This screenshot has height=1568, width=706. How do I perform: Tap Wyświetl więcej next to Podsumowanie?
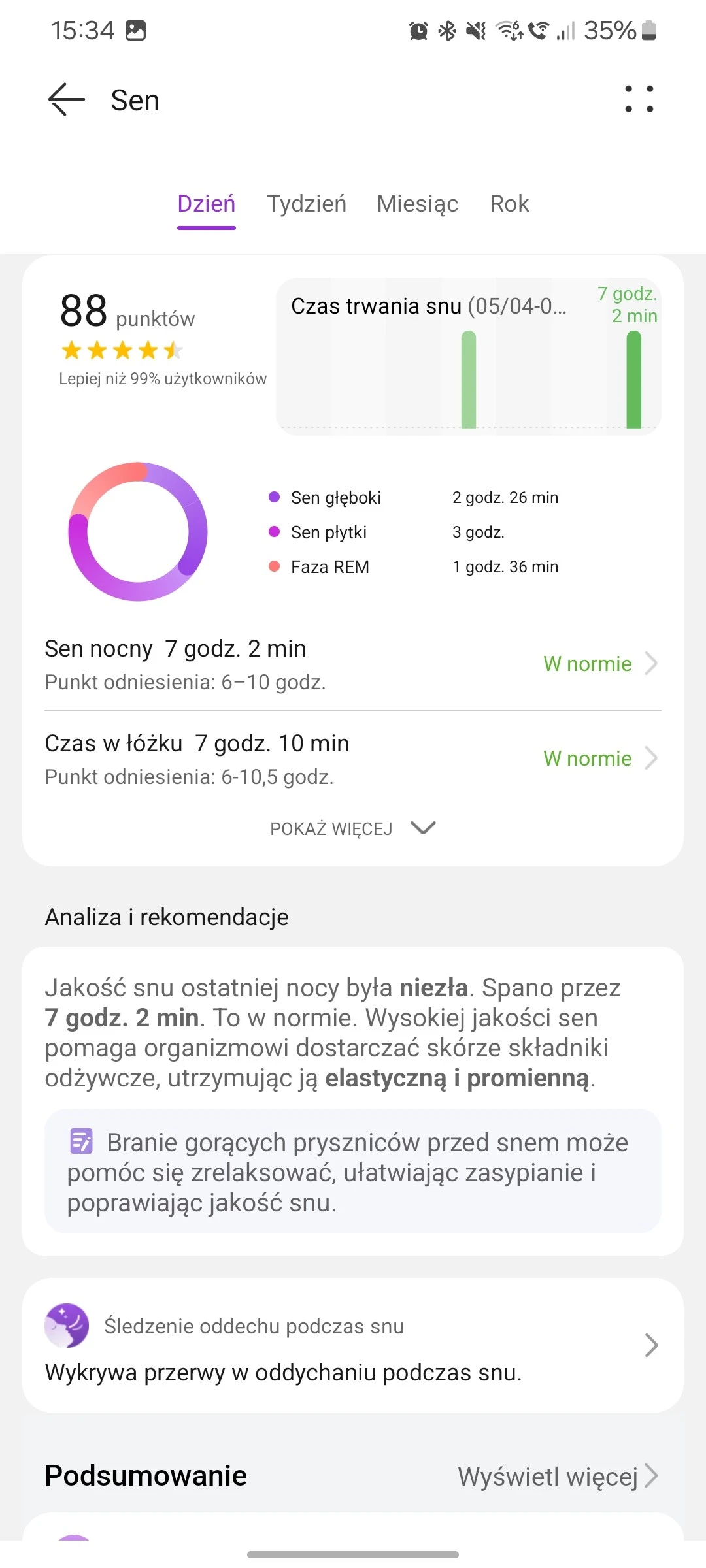557,1477
